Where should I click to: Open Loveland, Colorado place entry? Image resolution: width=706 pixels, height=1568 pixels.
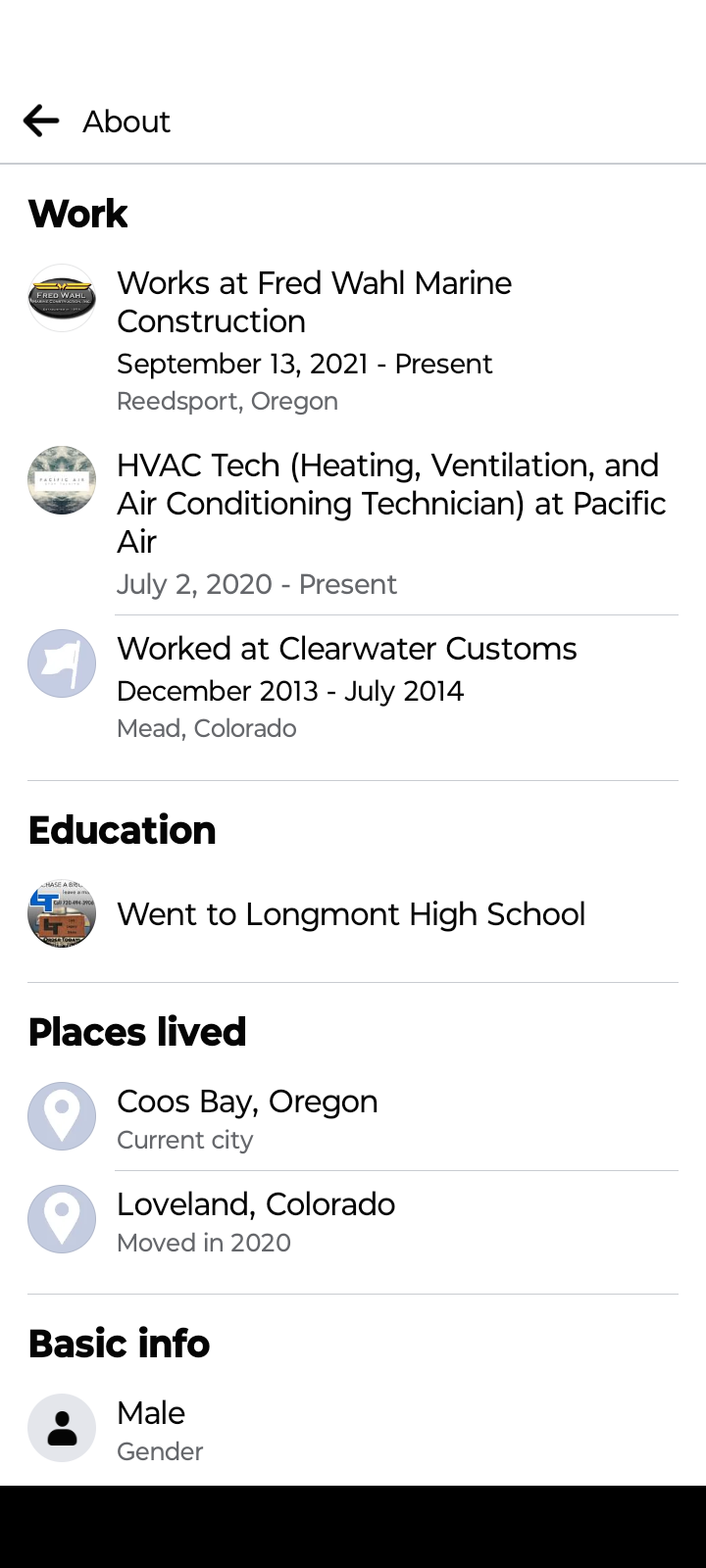click(353, 1221)
